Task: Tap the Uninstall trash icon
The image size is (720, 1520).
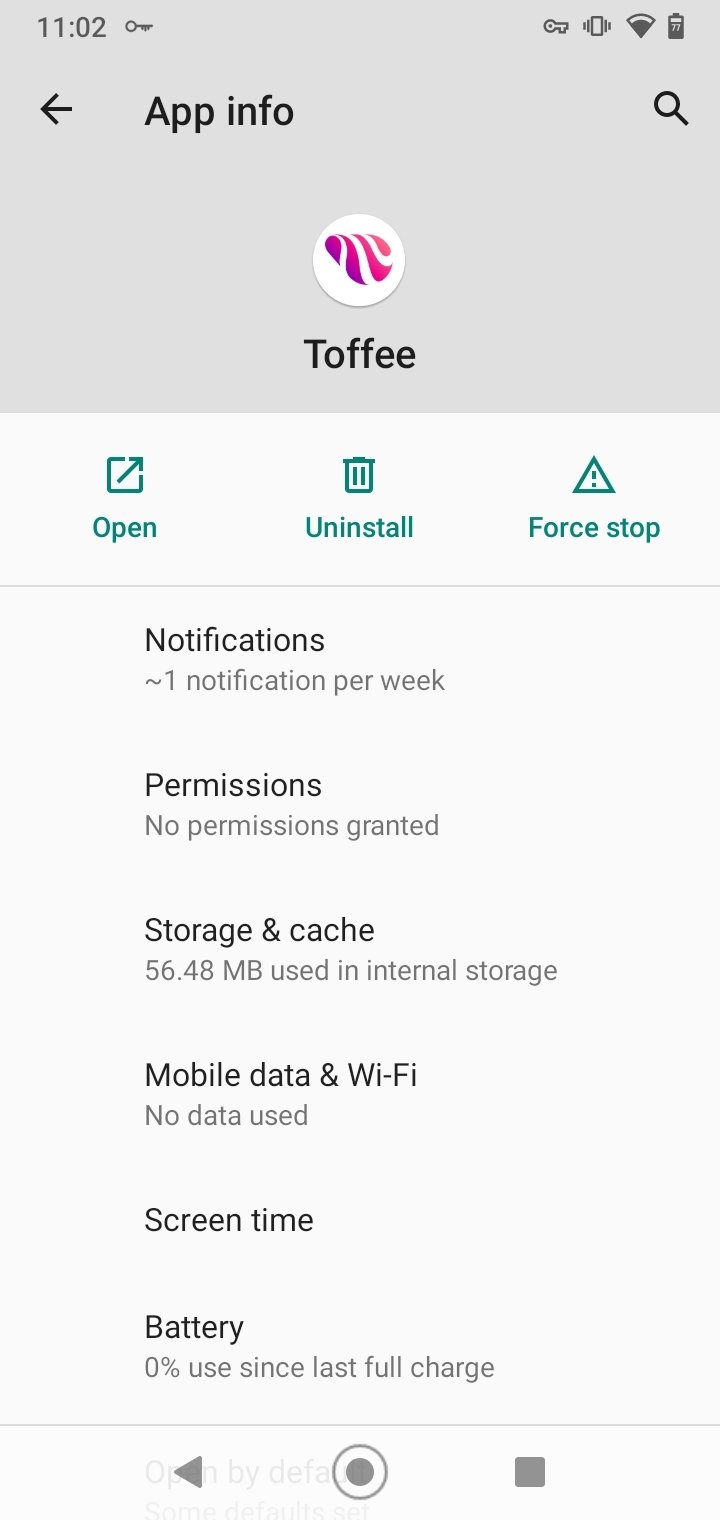Action: coord(359,476)
